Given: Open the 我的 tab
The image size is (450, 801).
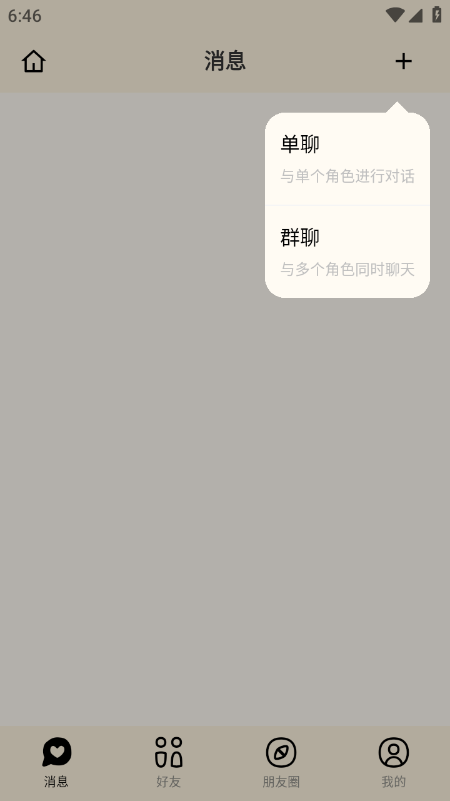Looking at the screenshot, I should 393,762.
